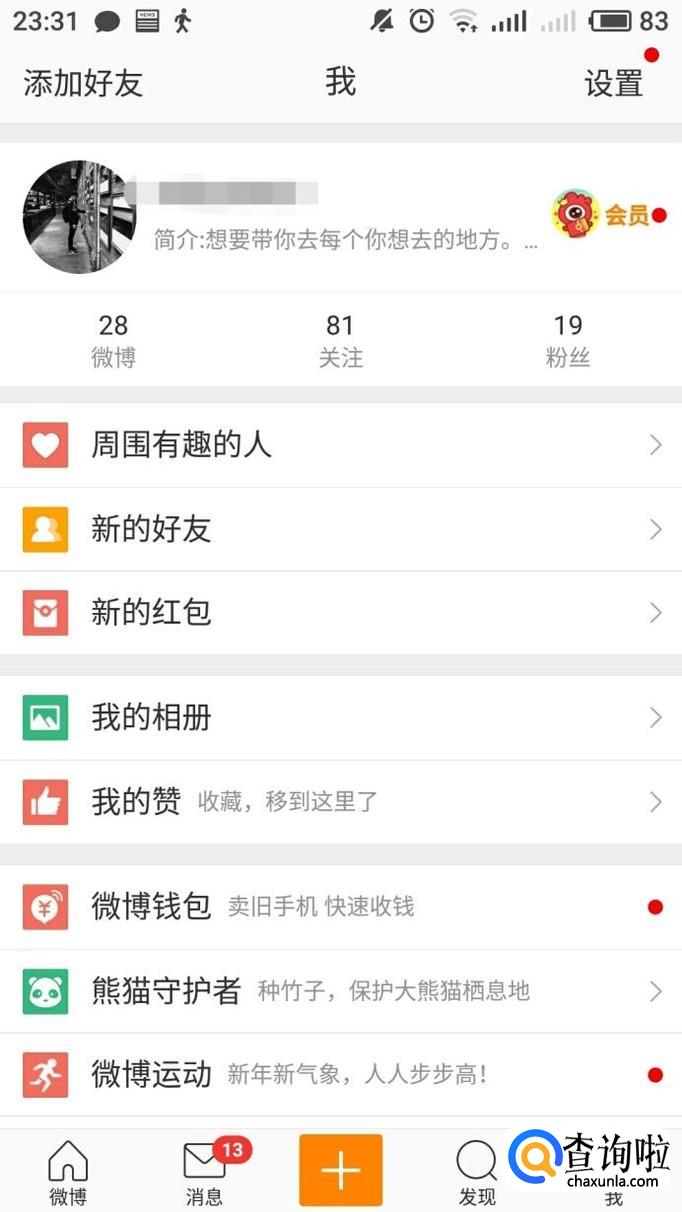Open 我的相册 album
The image size is (682, 1212).
pyautogui.click(x=340, y=718)
